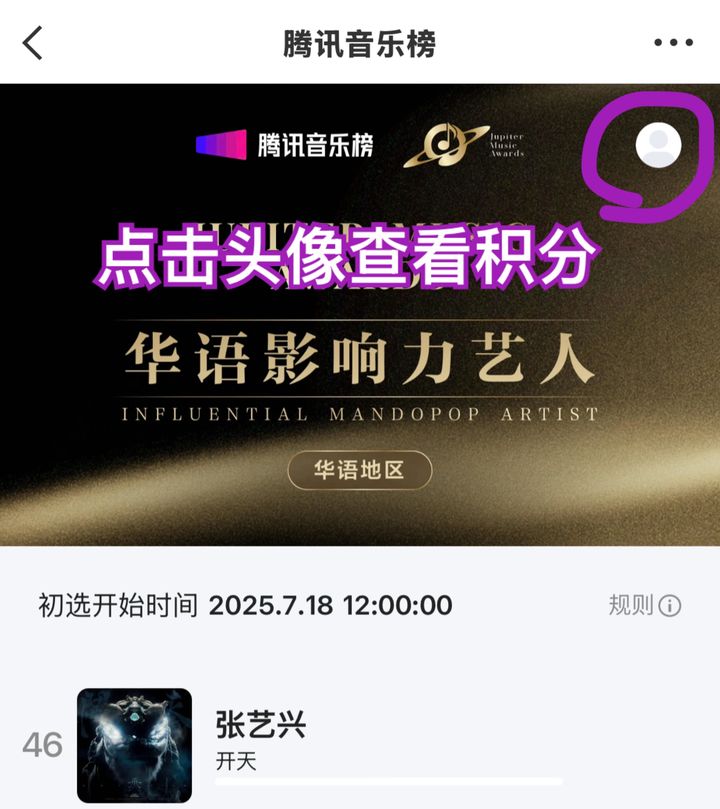Select the 华语地区 region chip
720x809 pixels.
pyautogui.click(x=360, y=470)
